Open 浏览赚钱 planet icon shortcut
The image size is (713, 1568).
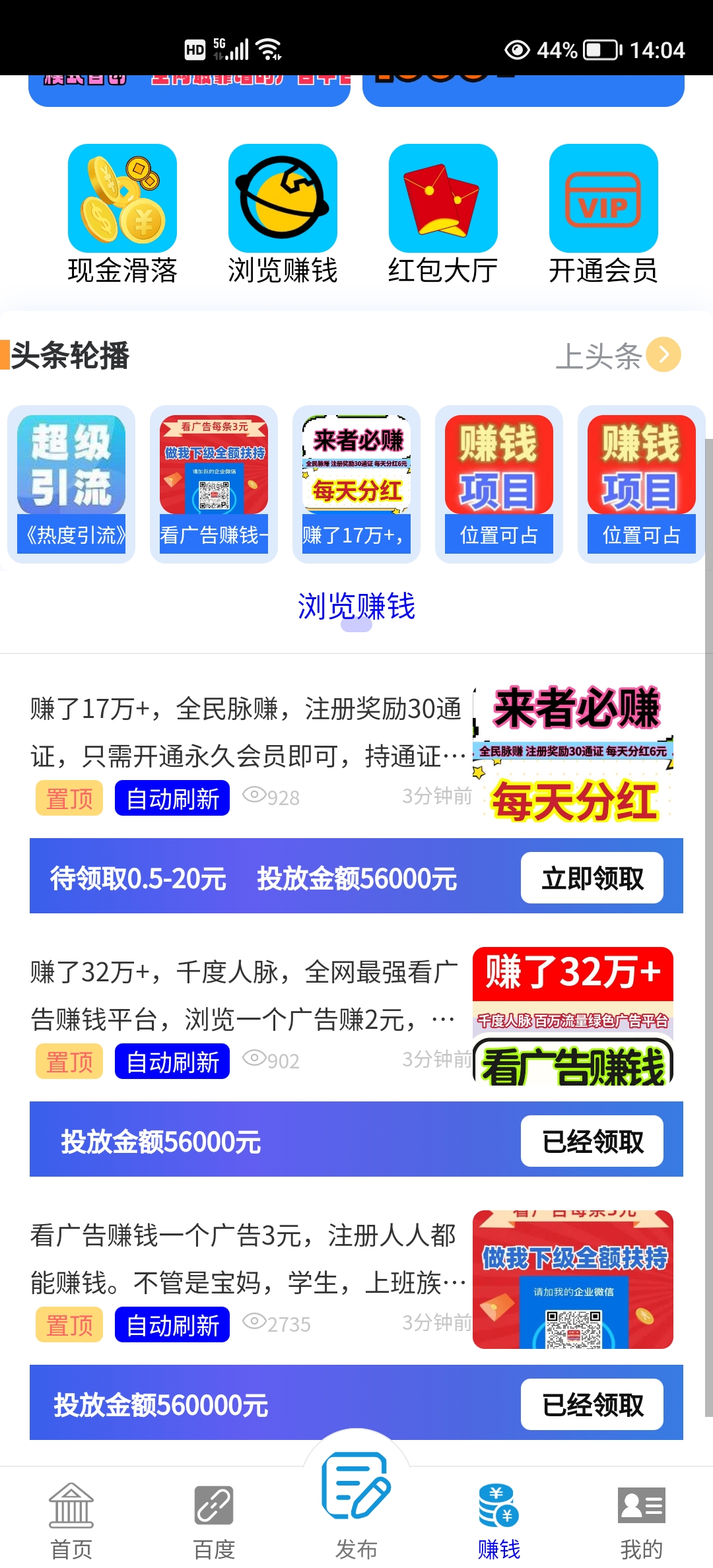pos(283,214)
